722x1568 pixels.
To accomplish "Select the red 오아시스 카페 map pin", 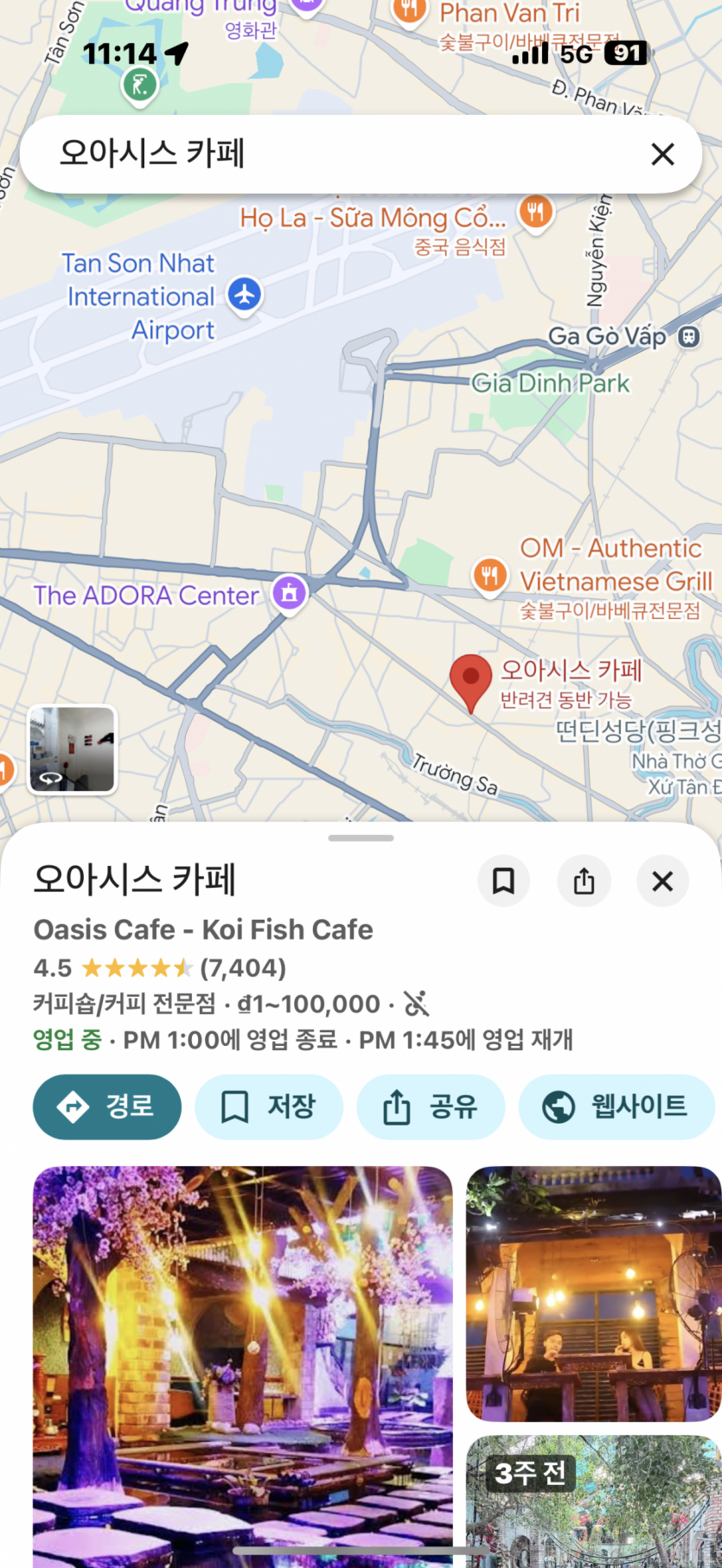I will [x=470, y=680].
